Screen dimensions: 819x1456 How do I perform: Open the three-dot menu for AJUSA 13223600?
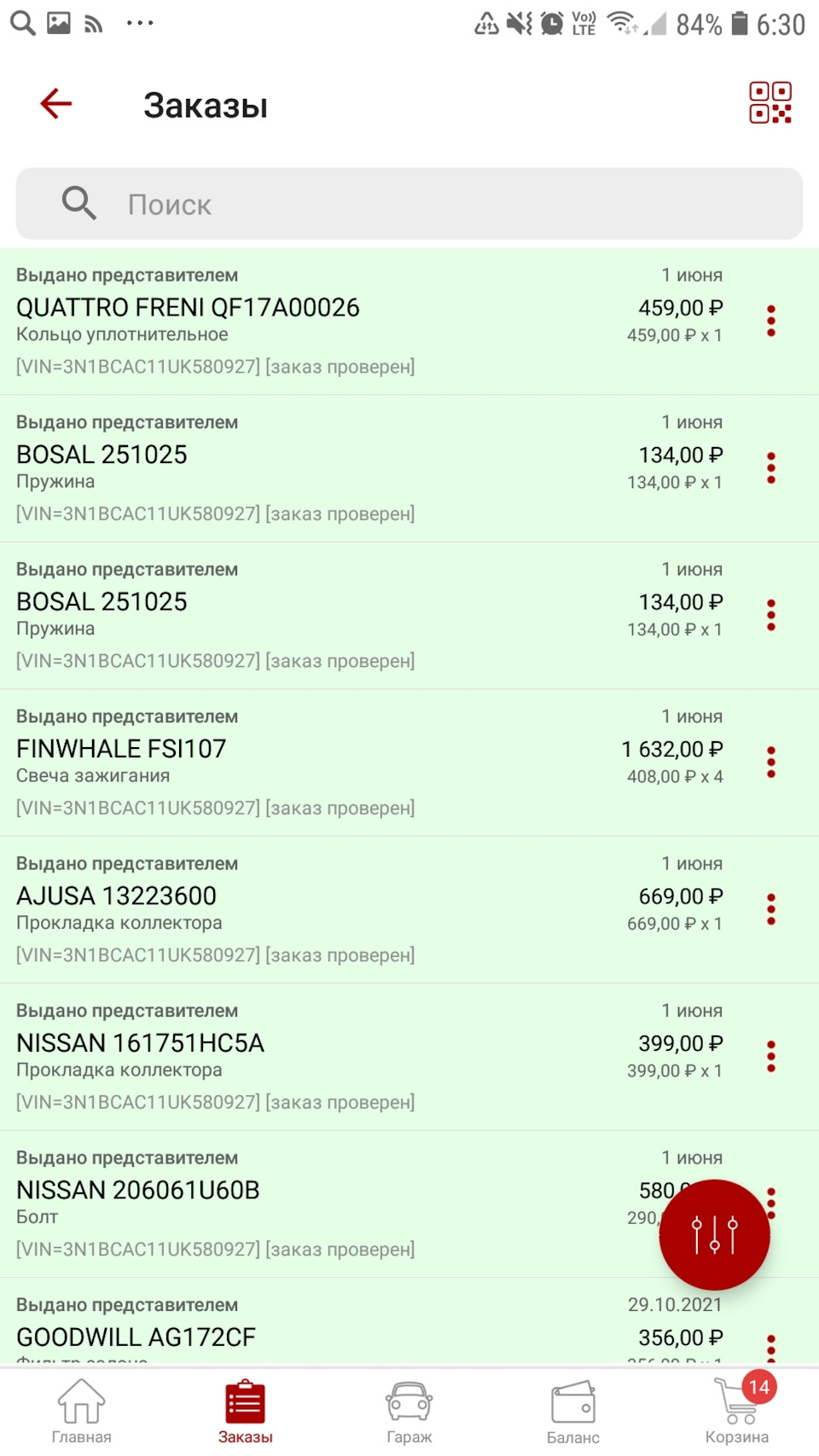tap(771, 909)
